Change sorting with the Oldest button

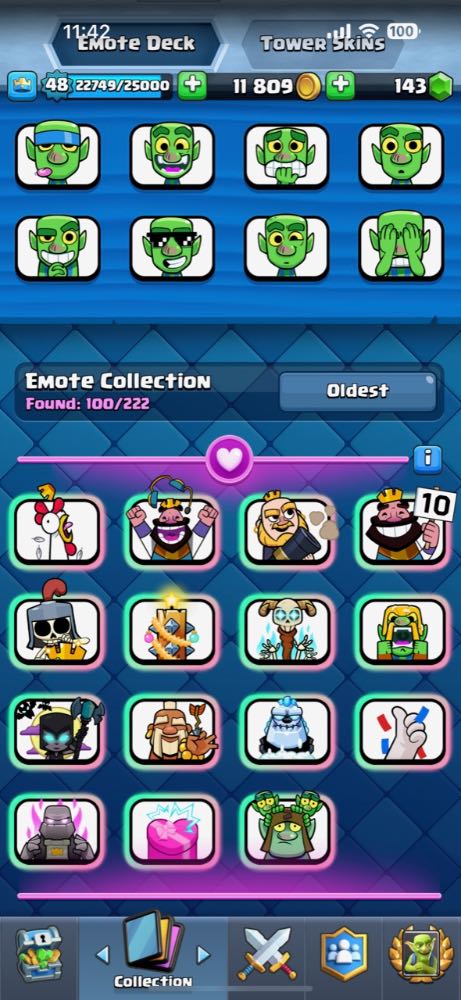pos(358,391)
